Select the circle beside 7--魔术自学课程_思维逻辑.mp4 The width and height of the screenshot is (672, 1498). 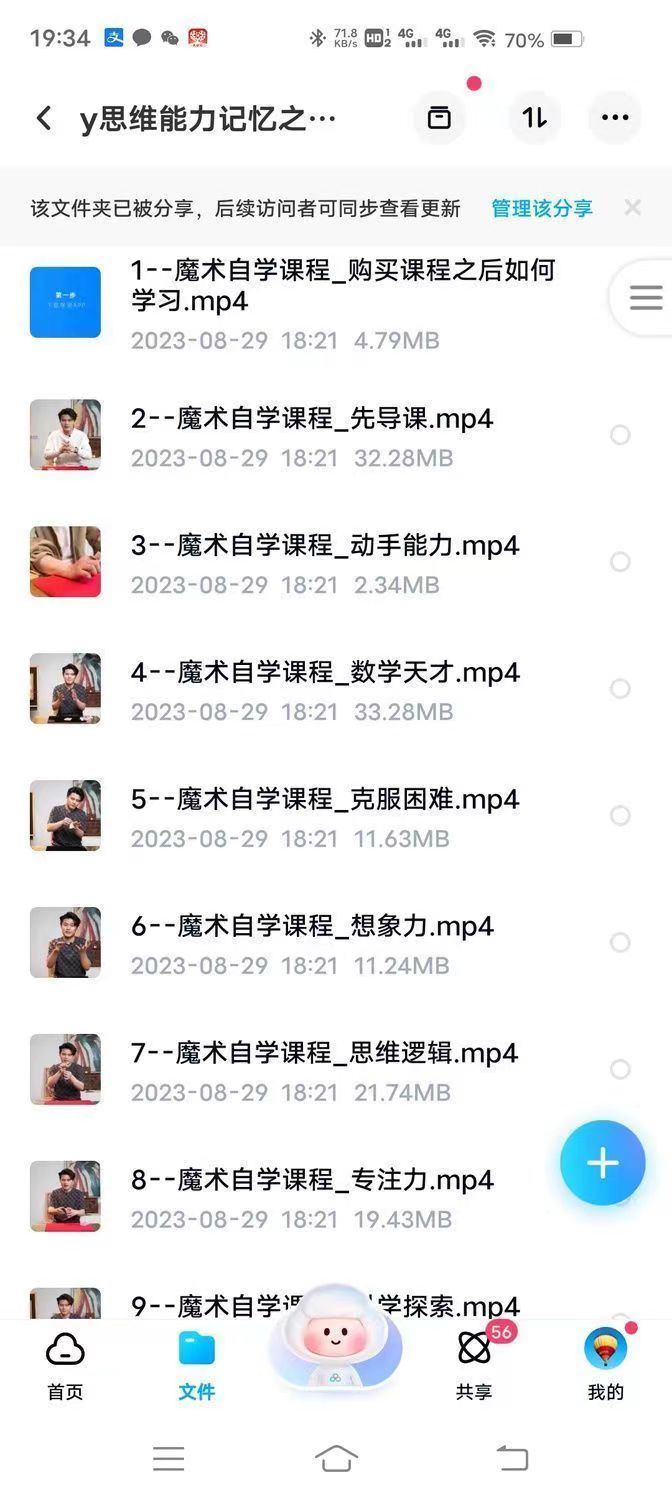620,1069
